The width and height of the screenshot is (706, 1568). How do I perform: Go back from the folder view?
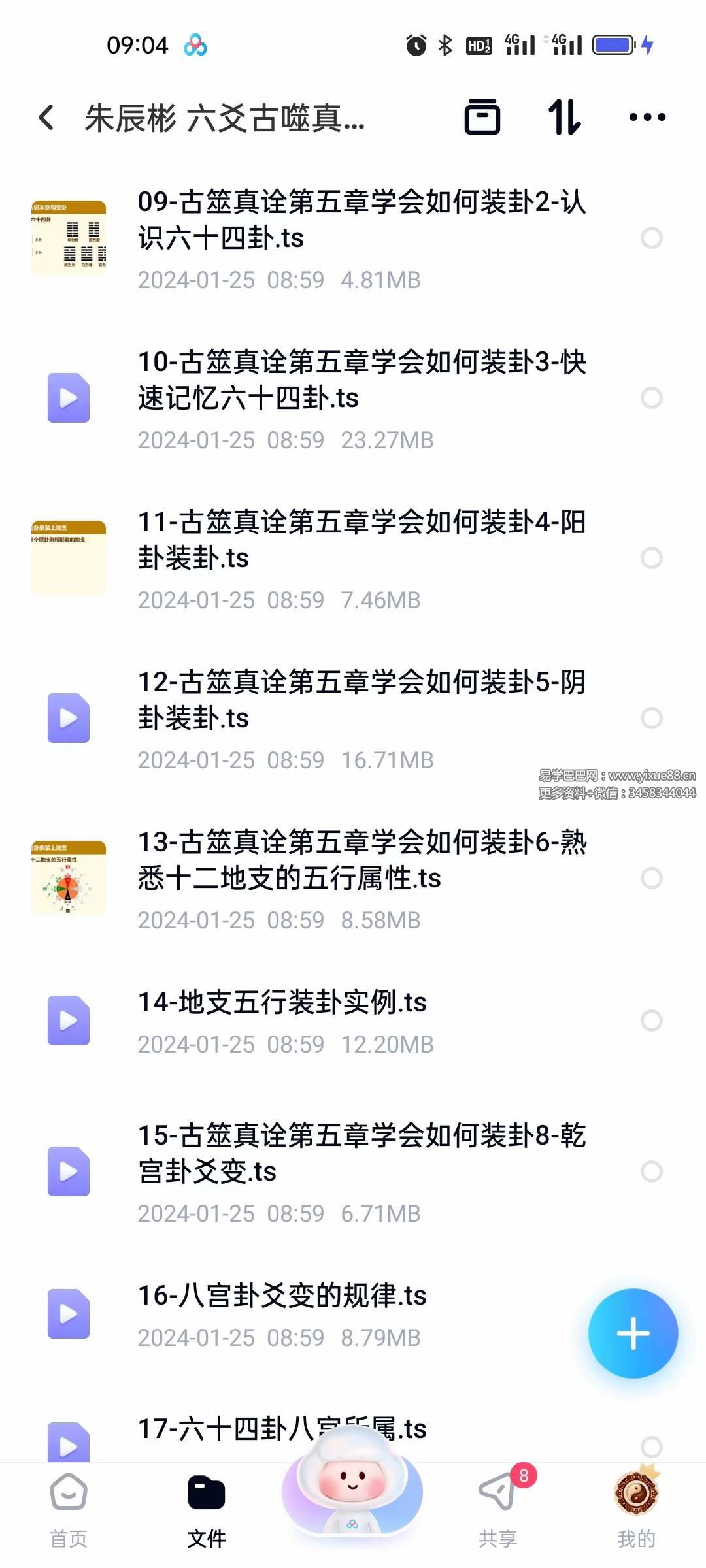click(46, 118)
